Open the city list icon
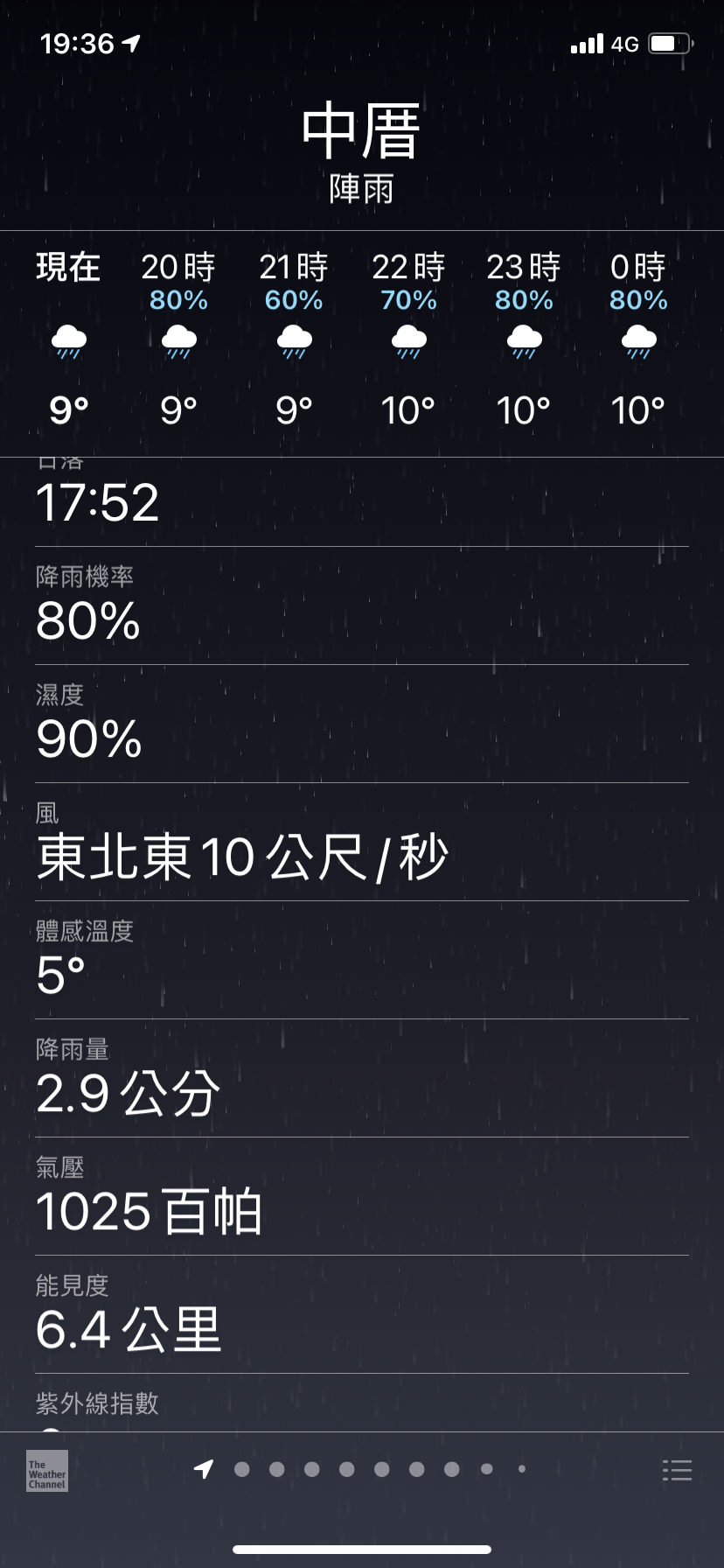 coord(677,1470)
